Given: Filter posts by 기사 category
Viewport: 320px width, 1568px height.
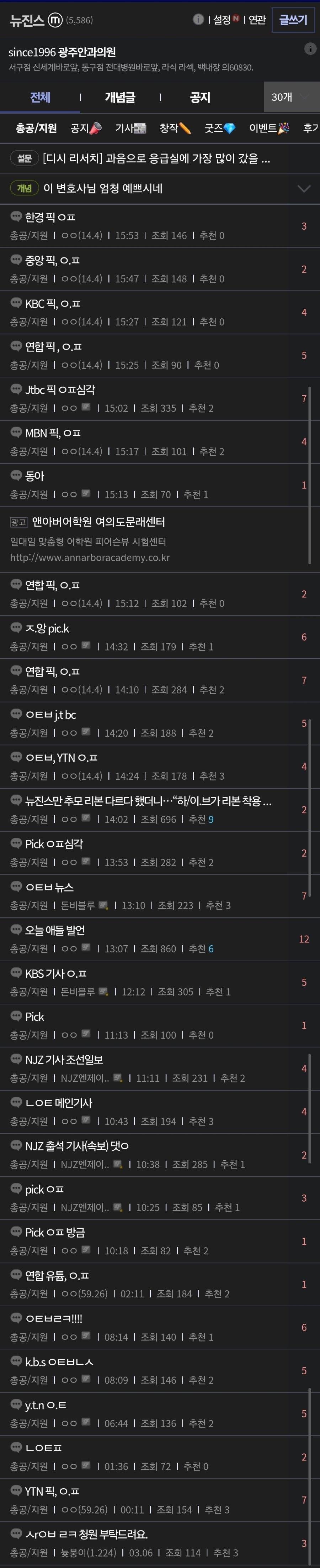Looking at the screenshot, I should (x=130, y=128).
